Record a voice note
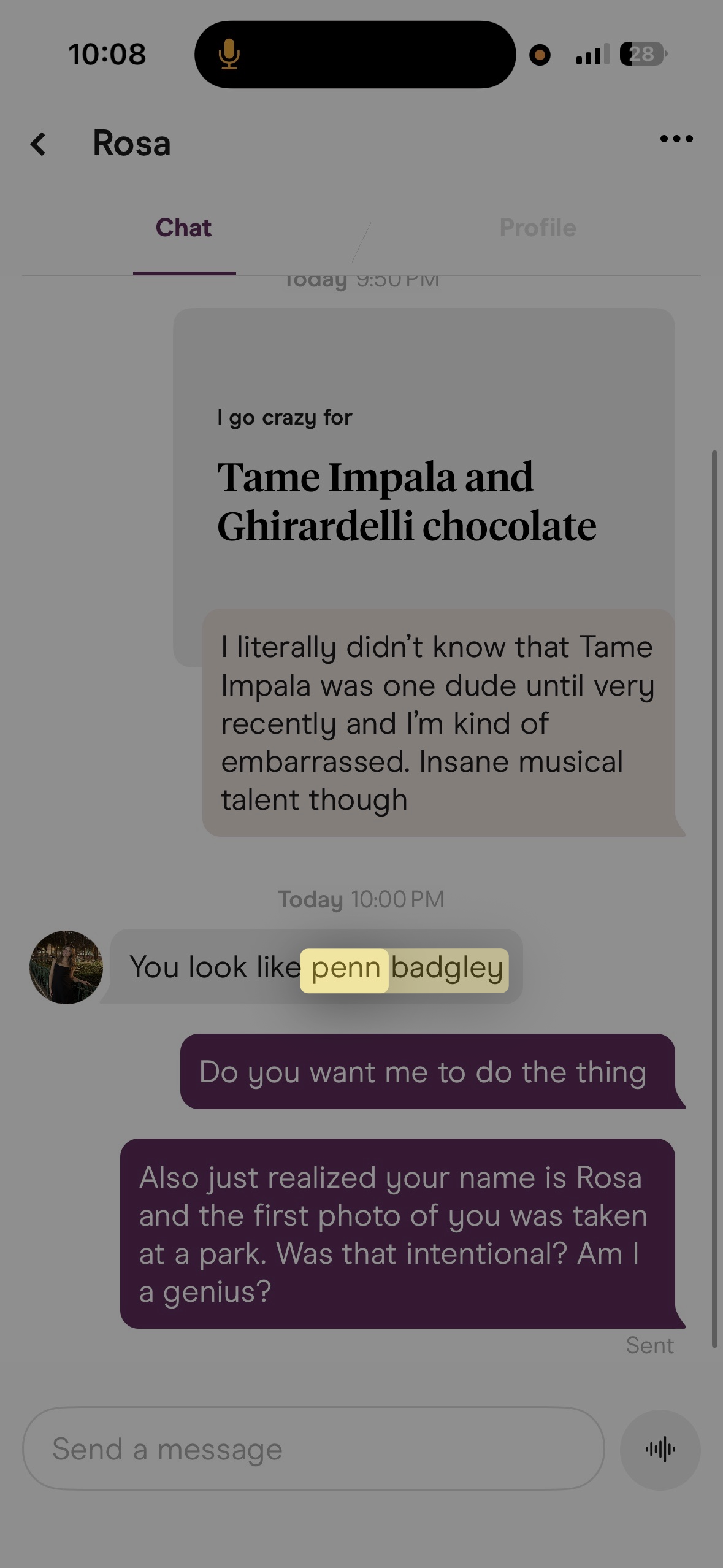The width and height of the screenshot is (723, 1568). 660,1449
